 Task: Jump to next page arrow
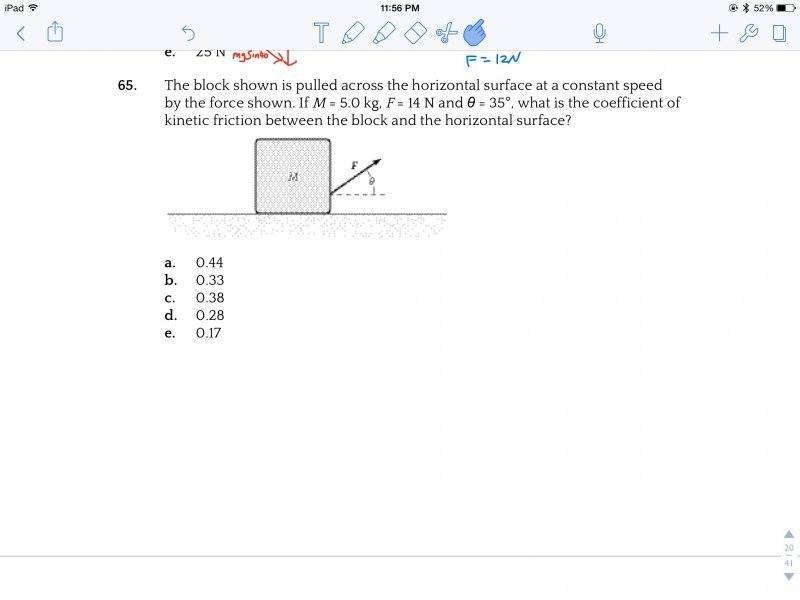[x=788, y=577]
